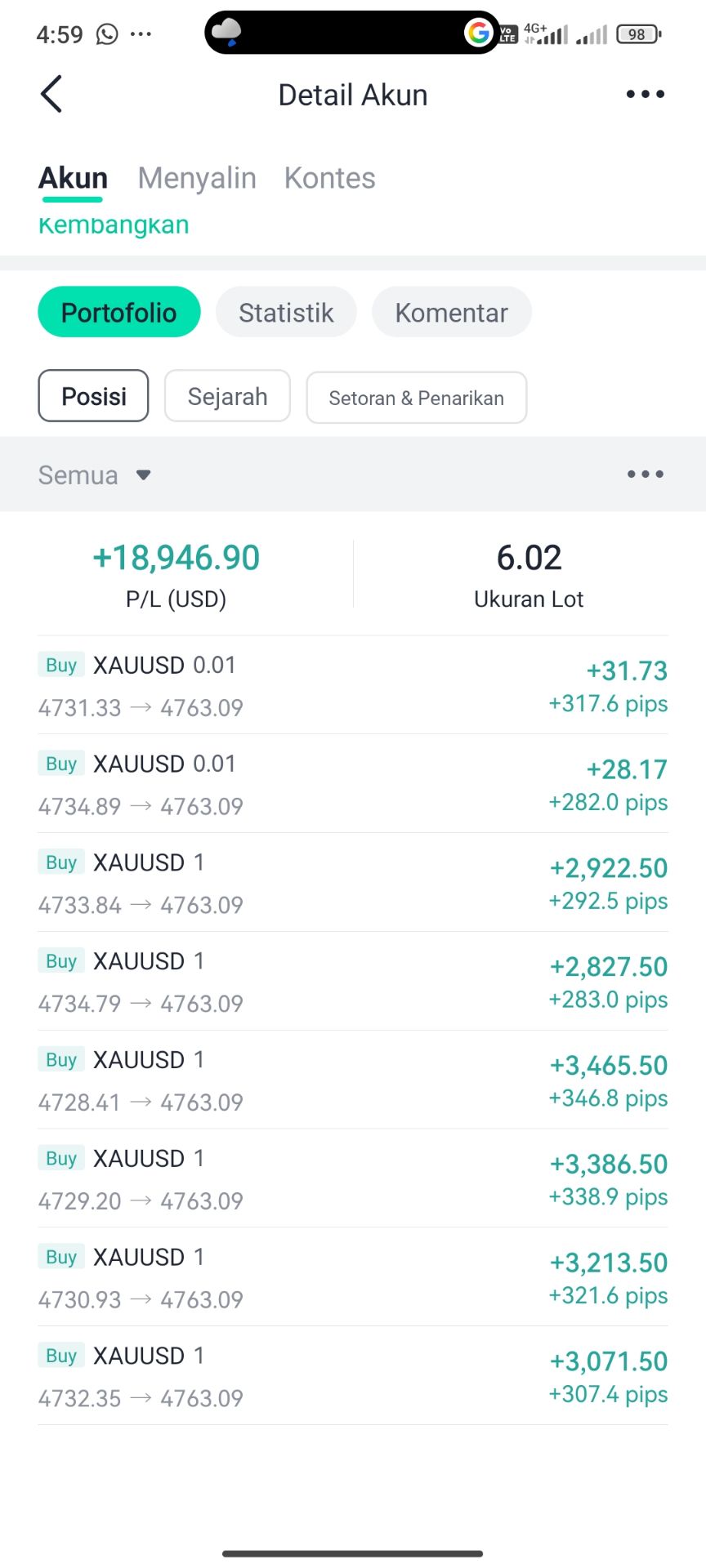
Task: Open the XAUUSD position opened at 4729.20
Action: [x=353, y=1179]
